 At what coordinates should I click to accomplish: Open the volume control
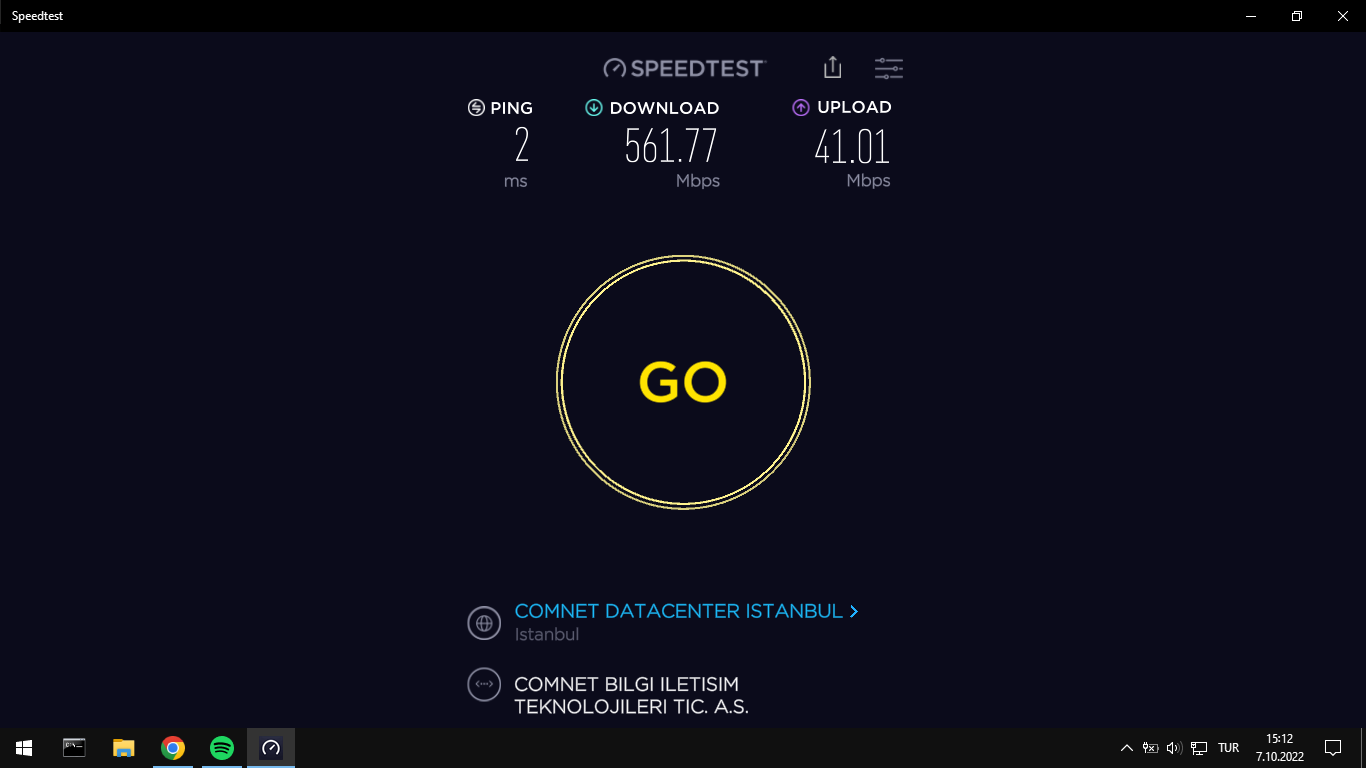pos(1174,747)
